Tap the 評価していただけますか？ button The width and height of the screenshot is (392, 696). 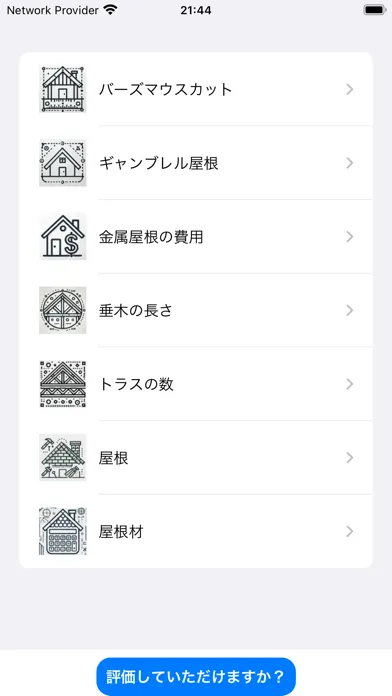point(196,676)
